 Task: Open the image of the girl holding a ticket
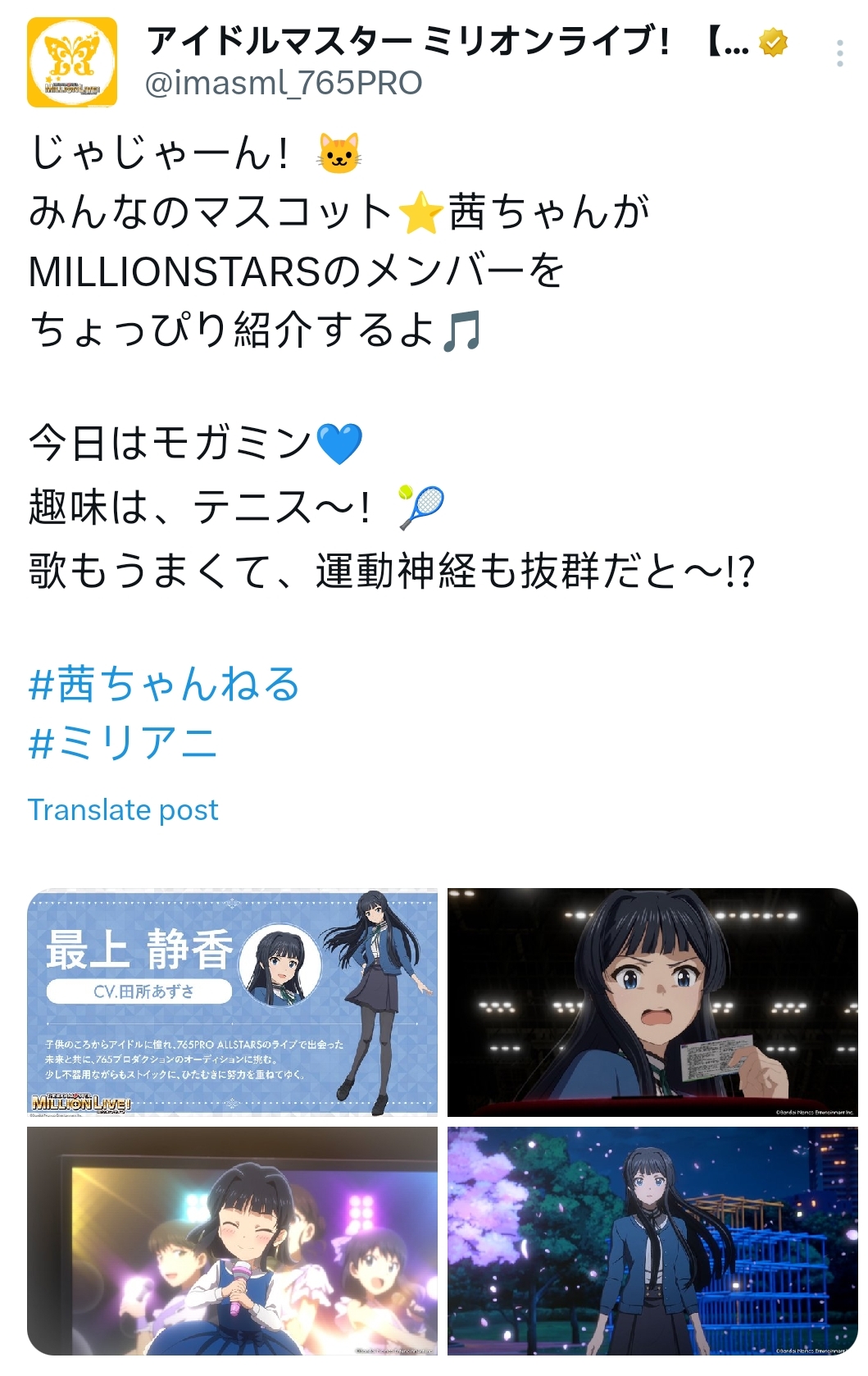pos(652,1002)
